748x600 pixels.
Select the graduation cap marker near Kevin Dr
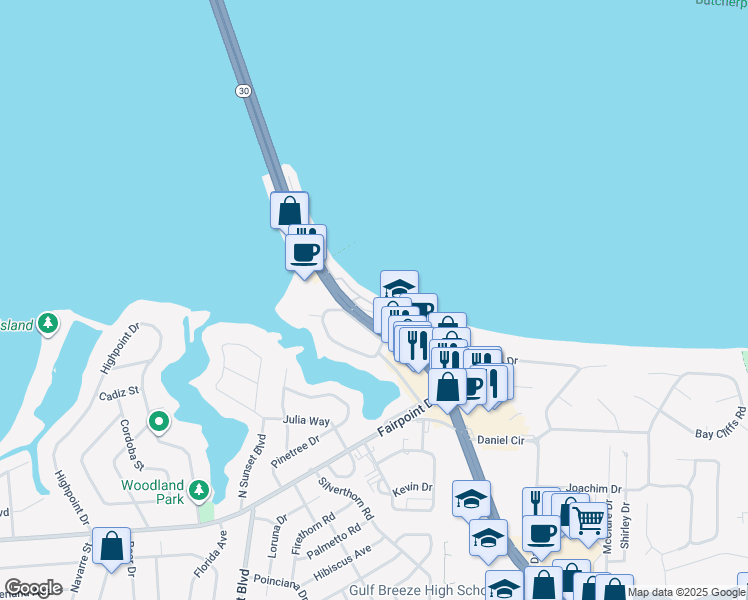coord(471,499)
